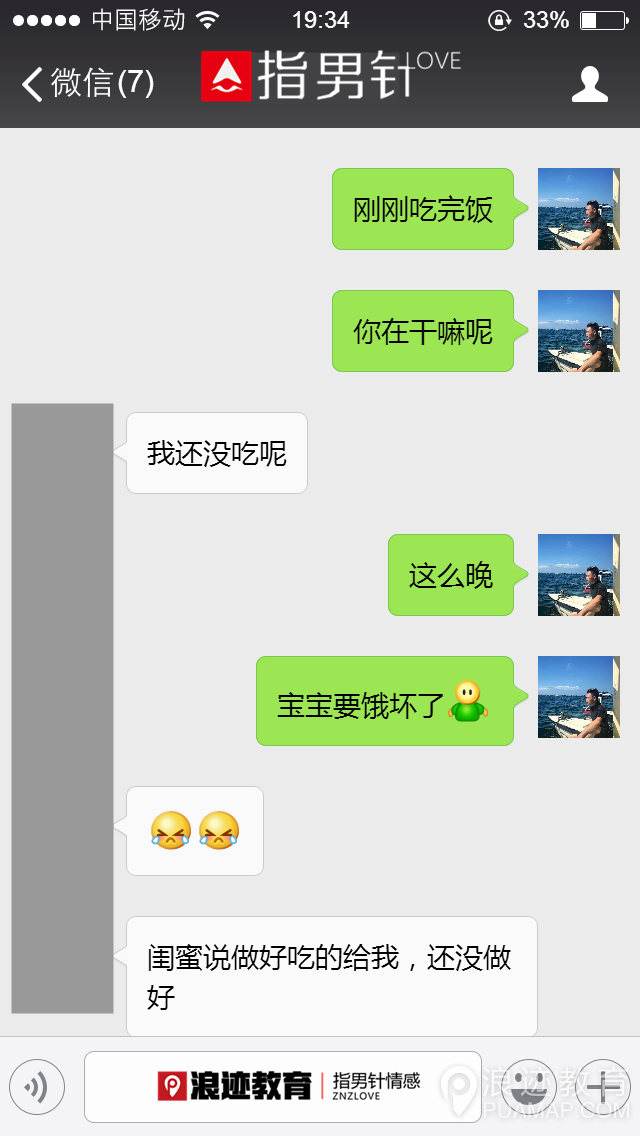The height and width of the screenshot is (1136, 640).
Task: Go back to the 微信 chat list
Action: pyautogui.click(x=87, y=83)
